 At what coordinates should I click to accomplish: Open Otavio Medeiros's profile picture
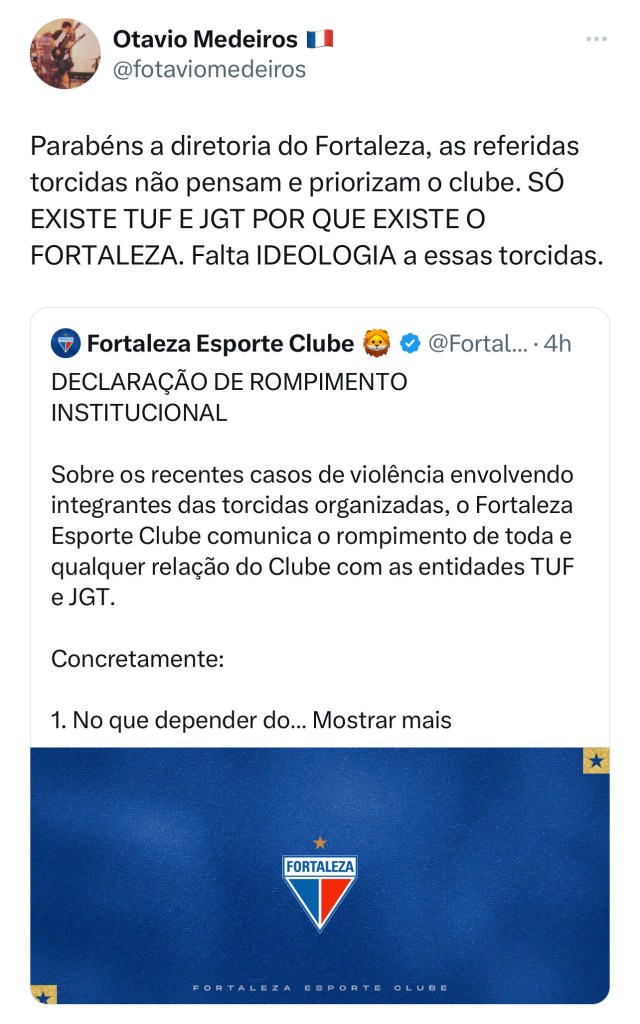(x=66, y=53)
